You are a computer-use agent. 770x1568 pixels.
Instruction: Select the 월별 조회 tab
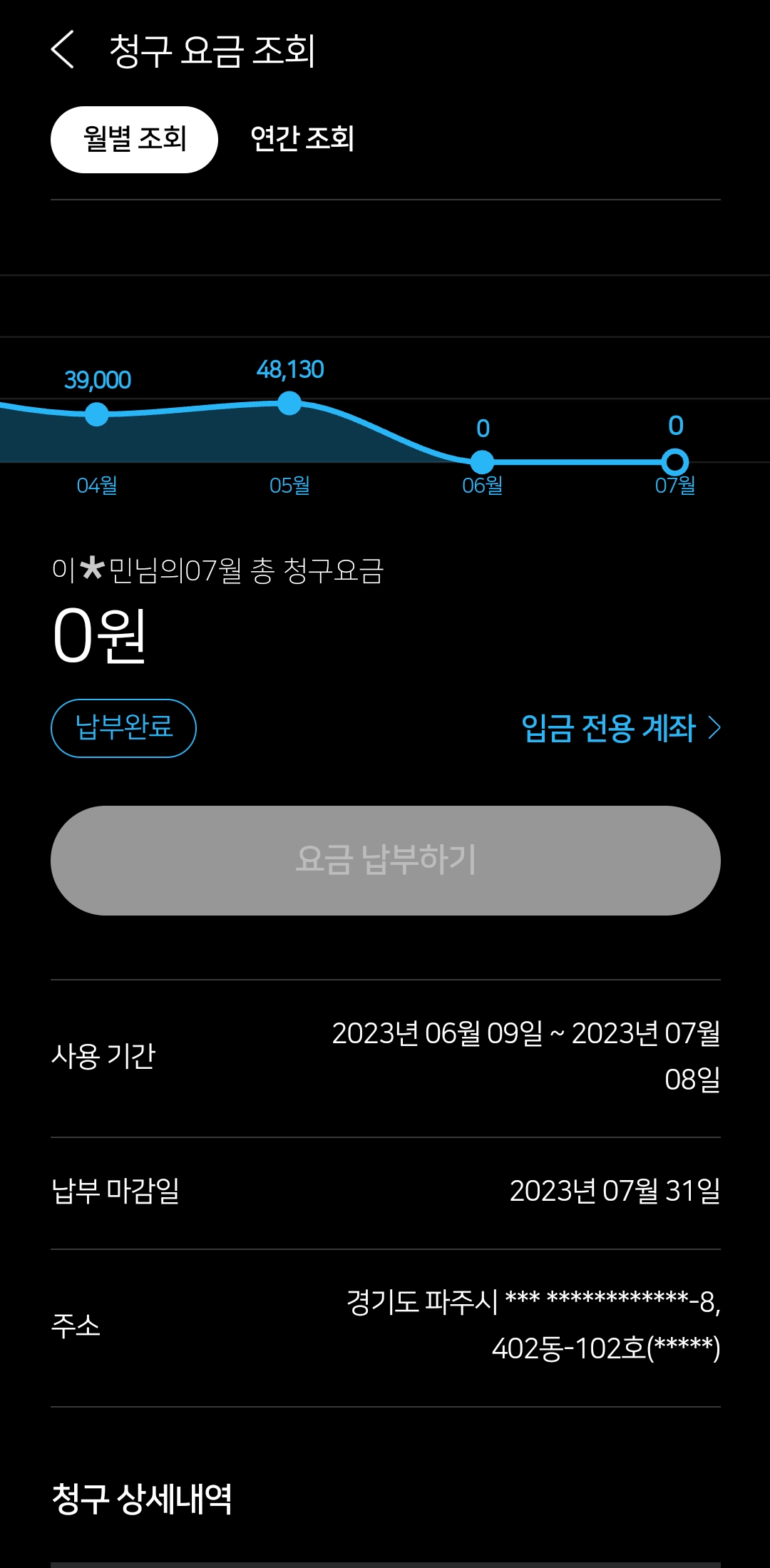coord(134,140)
